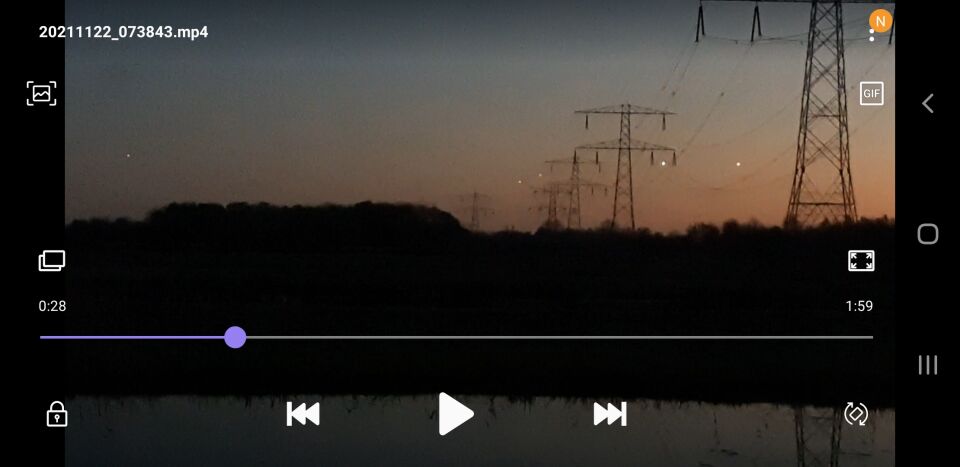Skip to the previous video
Screen dimensions: 960x467
303,414
